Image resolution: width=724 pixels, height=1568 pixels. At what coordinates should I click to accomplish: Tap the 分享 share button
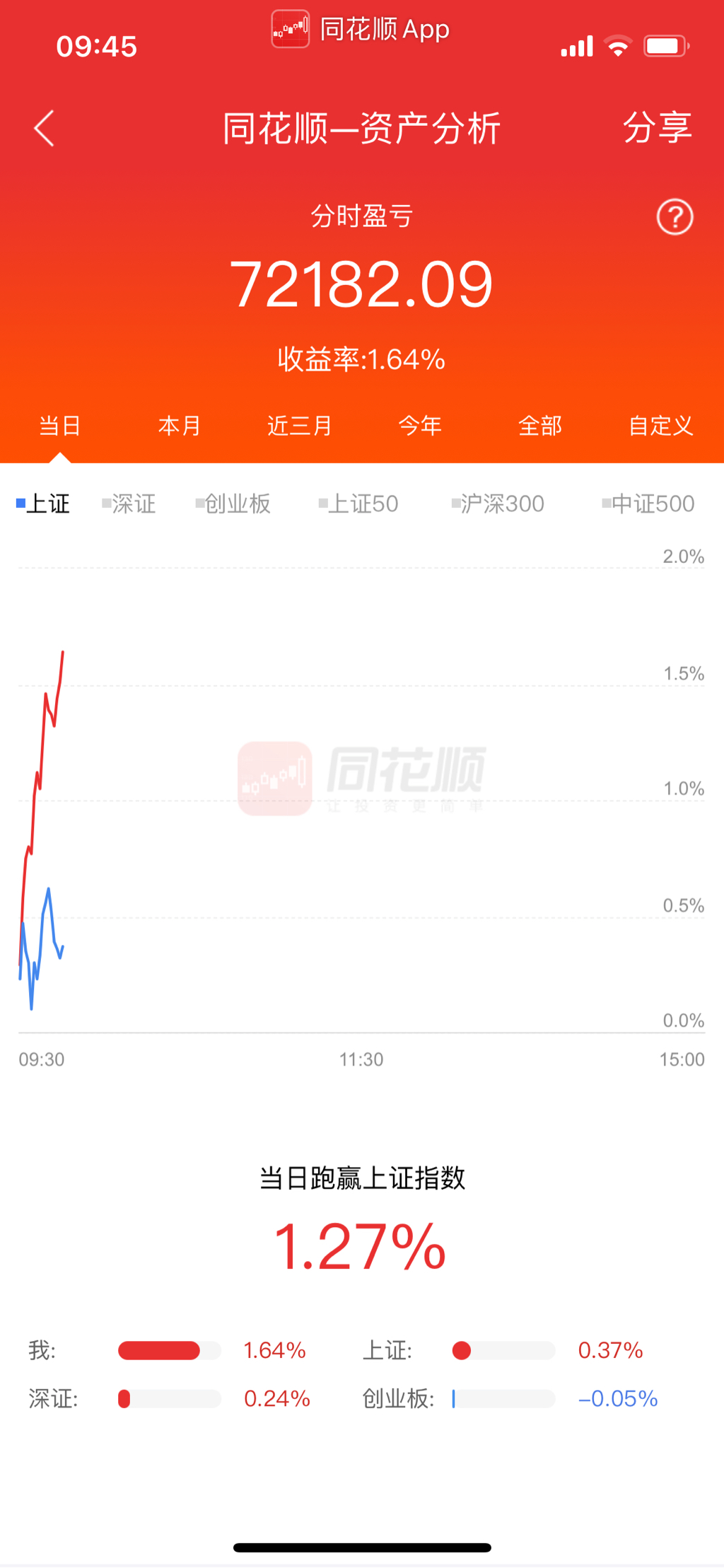click(657, 128)
